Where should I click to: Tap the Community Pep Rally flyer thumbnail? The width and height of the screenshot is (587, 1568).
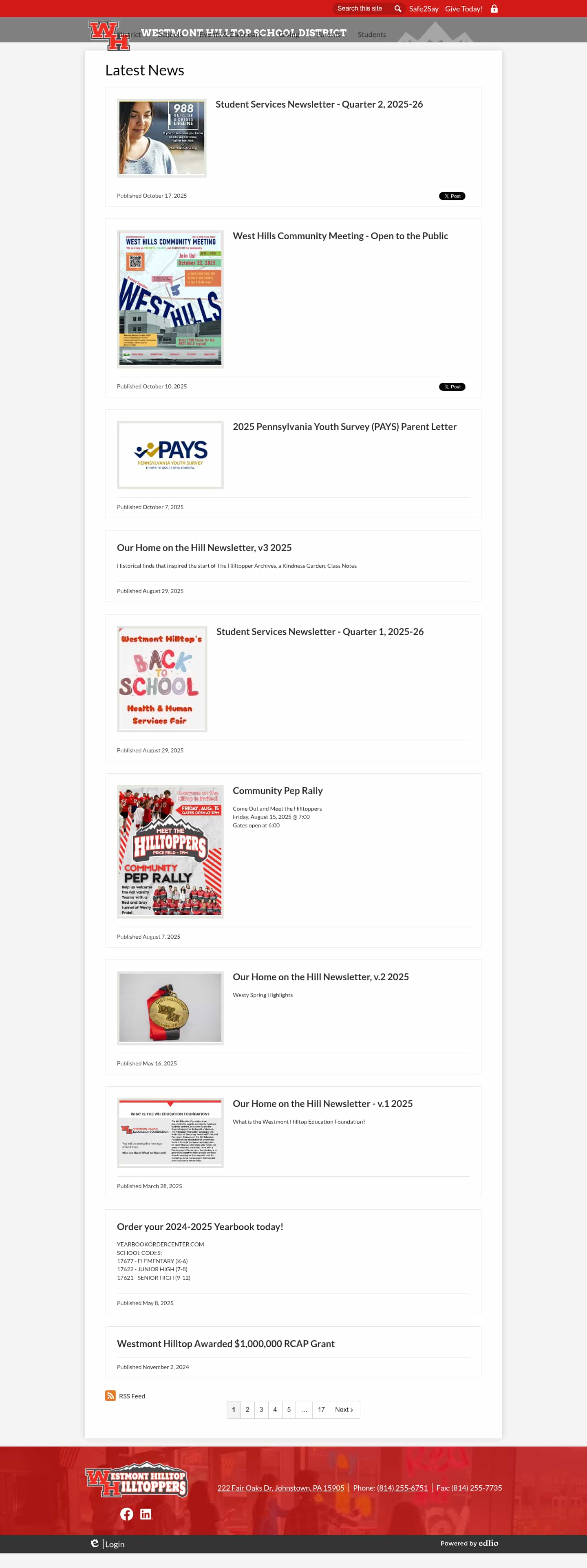click(x=170, y=851)
